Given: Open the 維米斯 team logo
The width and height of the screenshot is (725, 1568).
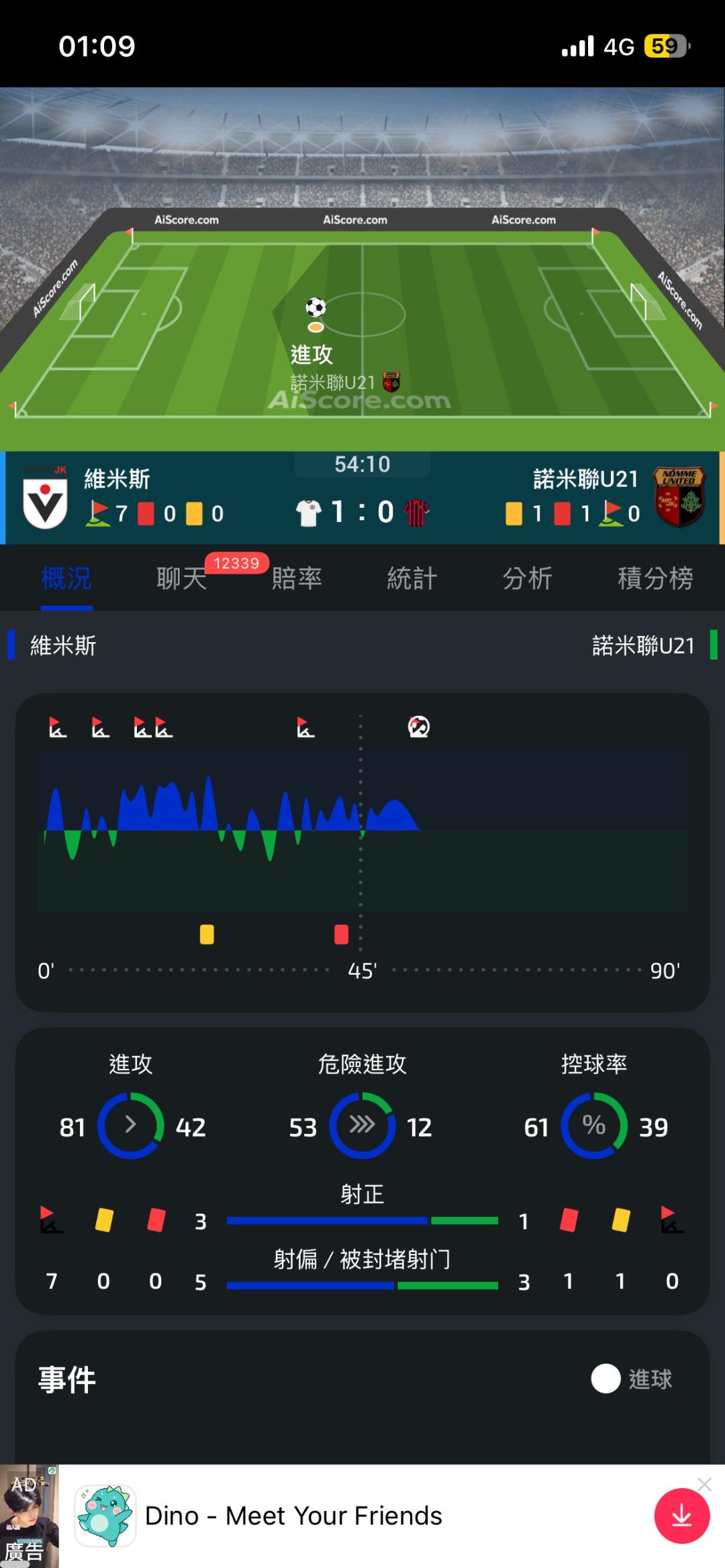Looking at the screenshot, I should (45, 498).
